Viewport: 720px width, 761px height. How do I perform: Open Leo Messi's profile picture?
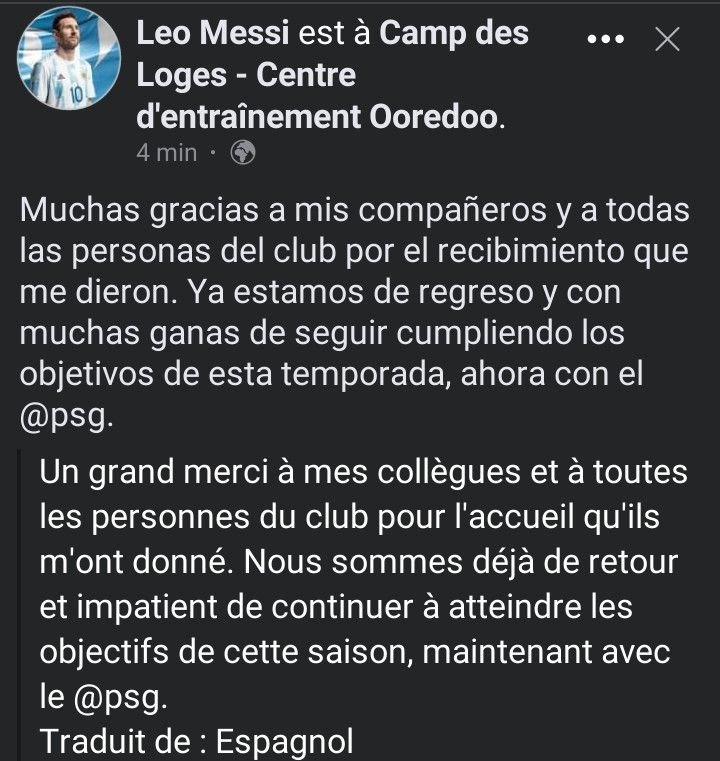point(69,58)
